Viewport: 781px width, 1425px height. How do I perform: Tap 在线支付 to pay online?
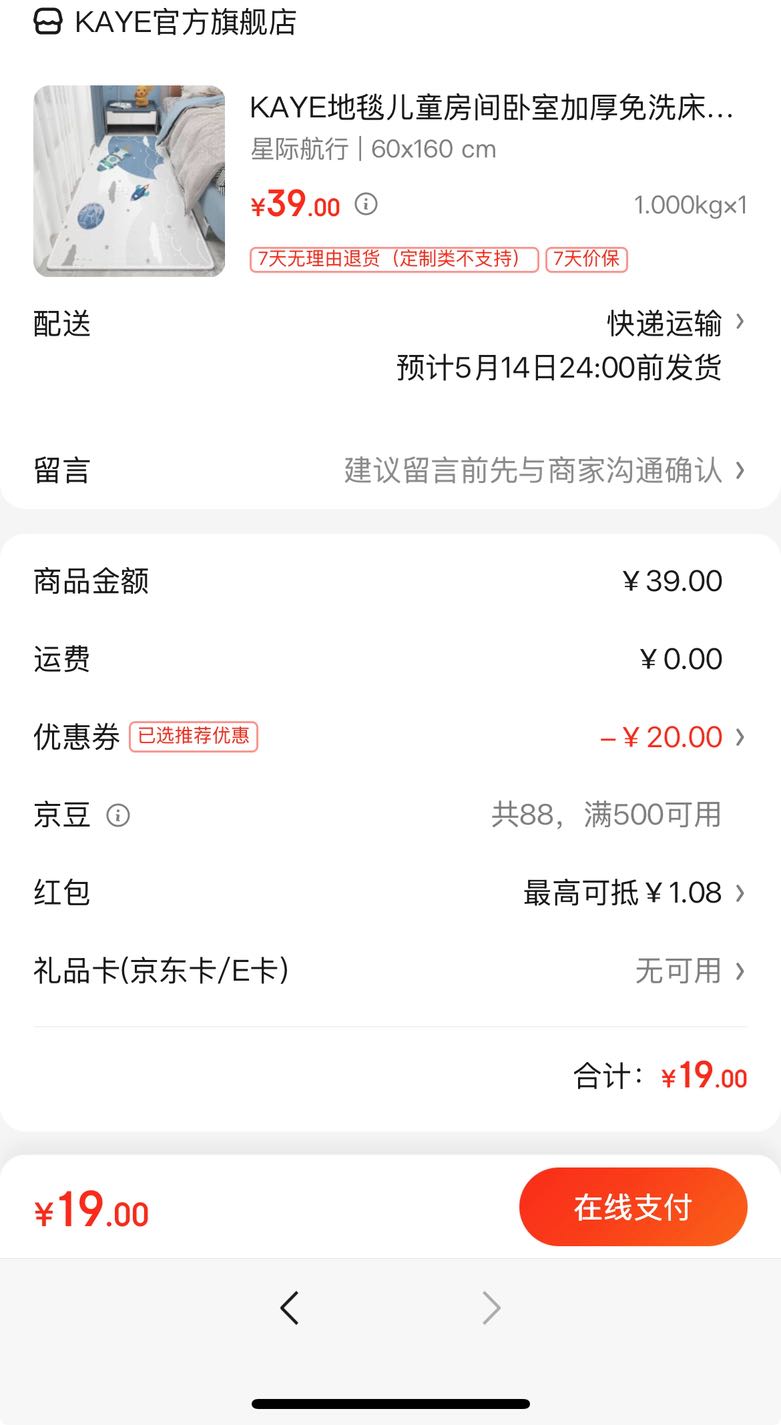tap(633, 1207)
